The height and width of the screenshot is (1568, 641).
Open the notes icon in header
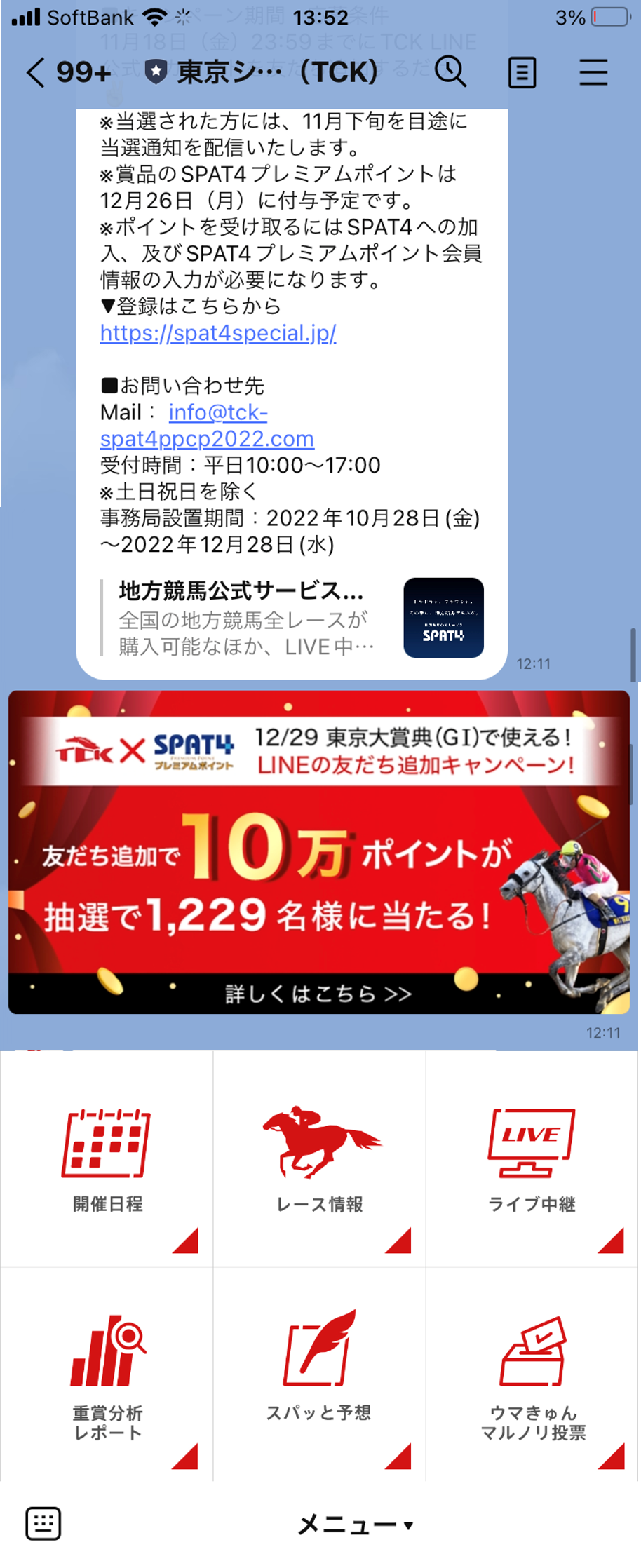tap(522, 72)
